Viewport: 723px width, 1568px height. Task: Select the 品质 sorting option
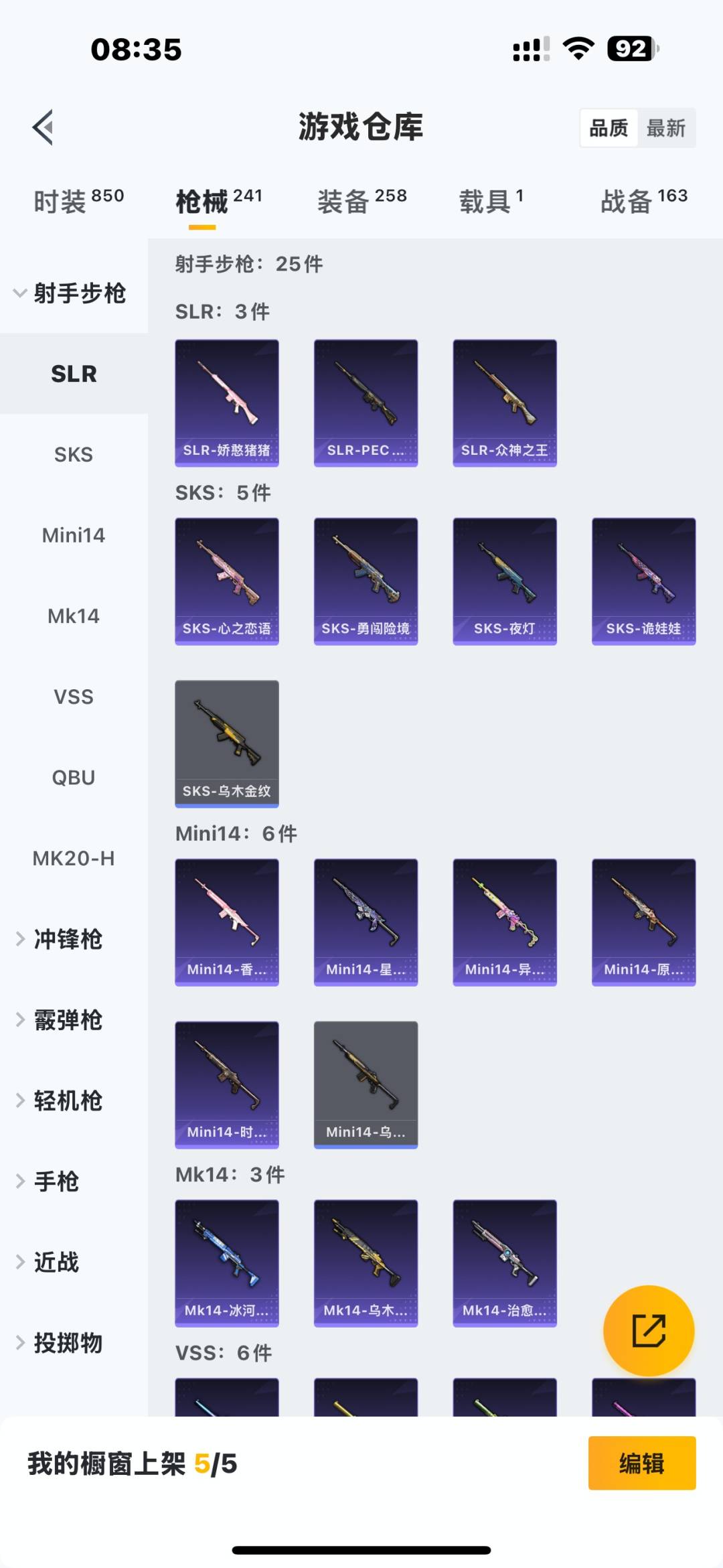[x=608, y=127]
